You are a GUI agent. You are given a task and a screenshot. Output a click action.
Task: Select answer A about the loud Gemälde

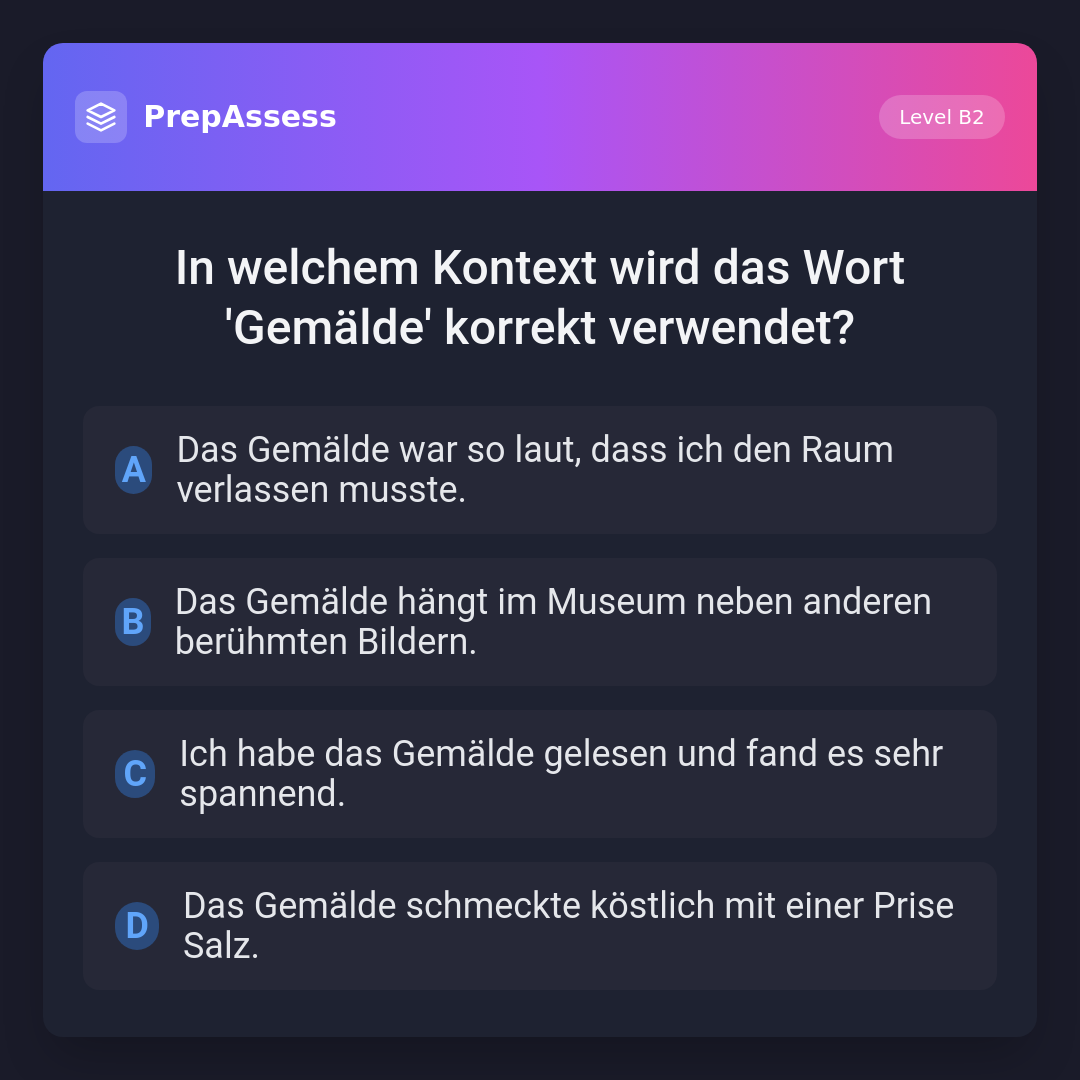pyautogui.click(x=540, y=470)
